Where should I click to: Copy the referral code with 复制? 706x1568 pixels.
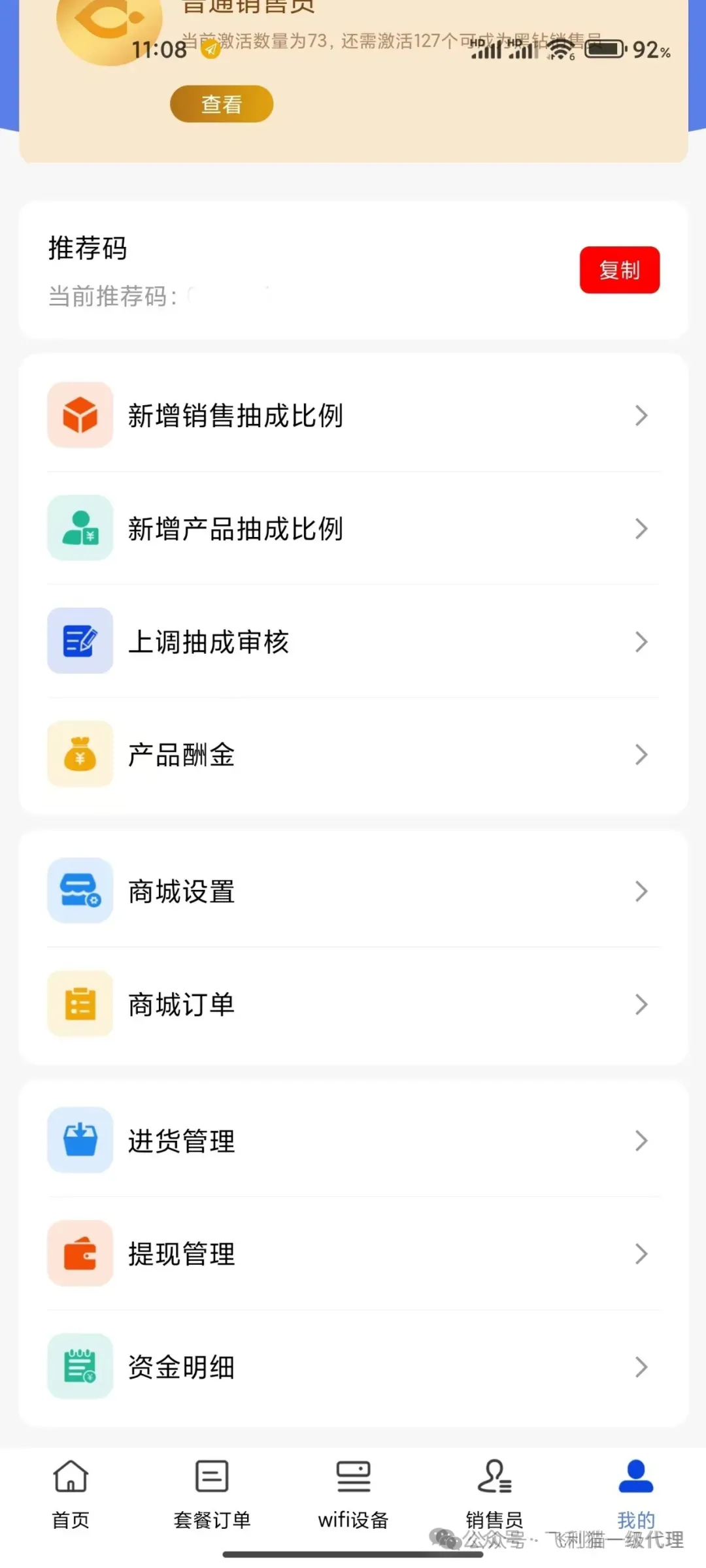tap(620, 270)
